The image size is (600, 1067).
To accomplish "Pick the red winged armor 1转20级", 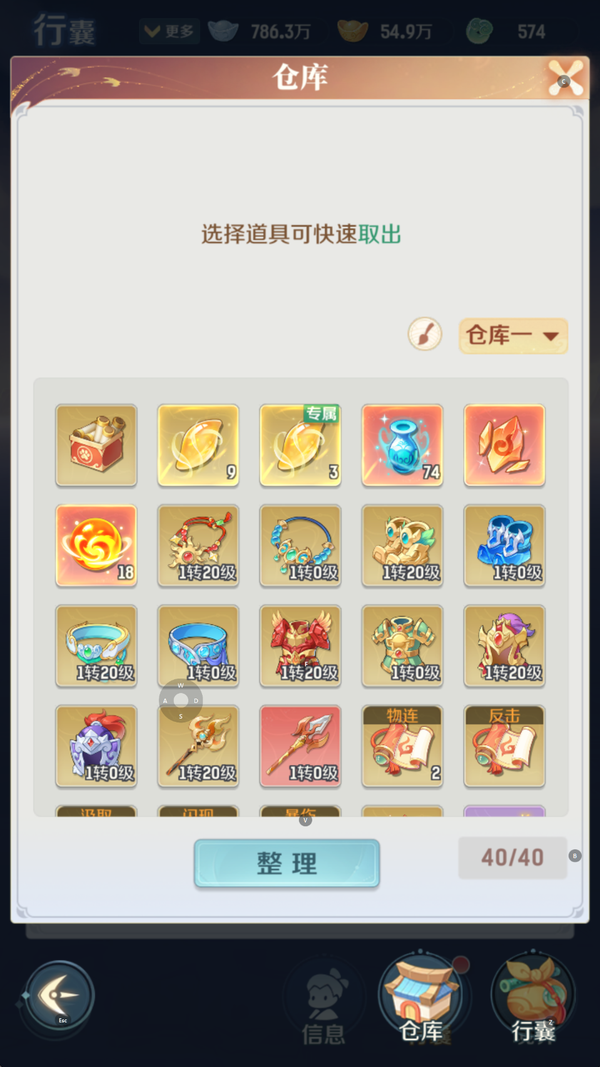I will [300, 645].
